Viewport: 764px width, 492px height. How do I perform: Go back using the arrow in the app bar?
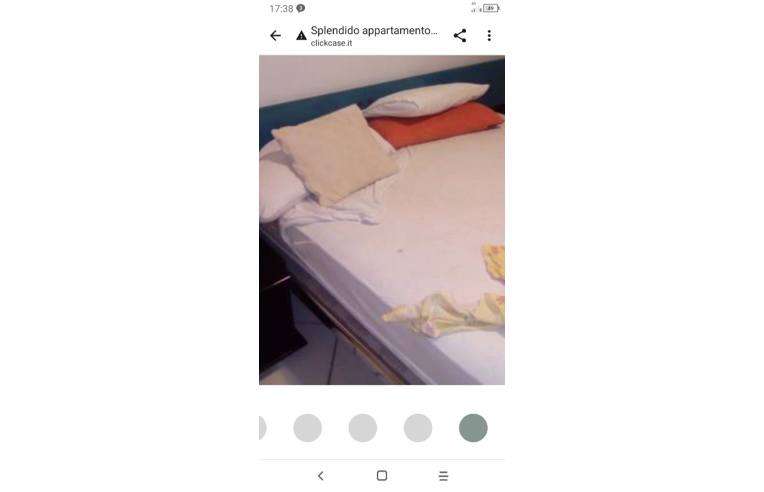click(276, 36)
